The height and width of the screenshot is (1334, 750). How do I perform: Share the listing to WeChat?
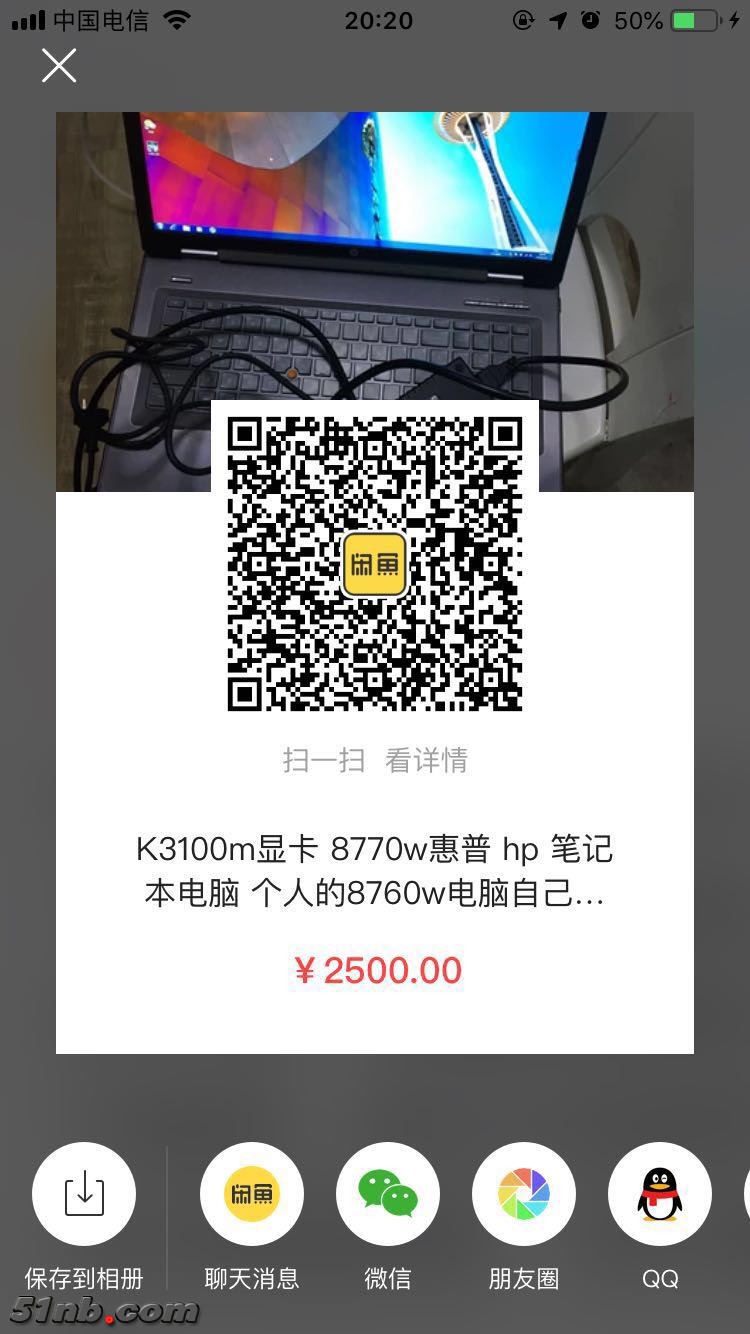(388, 1194)
